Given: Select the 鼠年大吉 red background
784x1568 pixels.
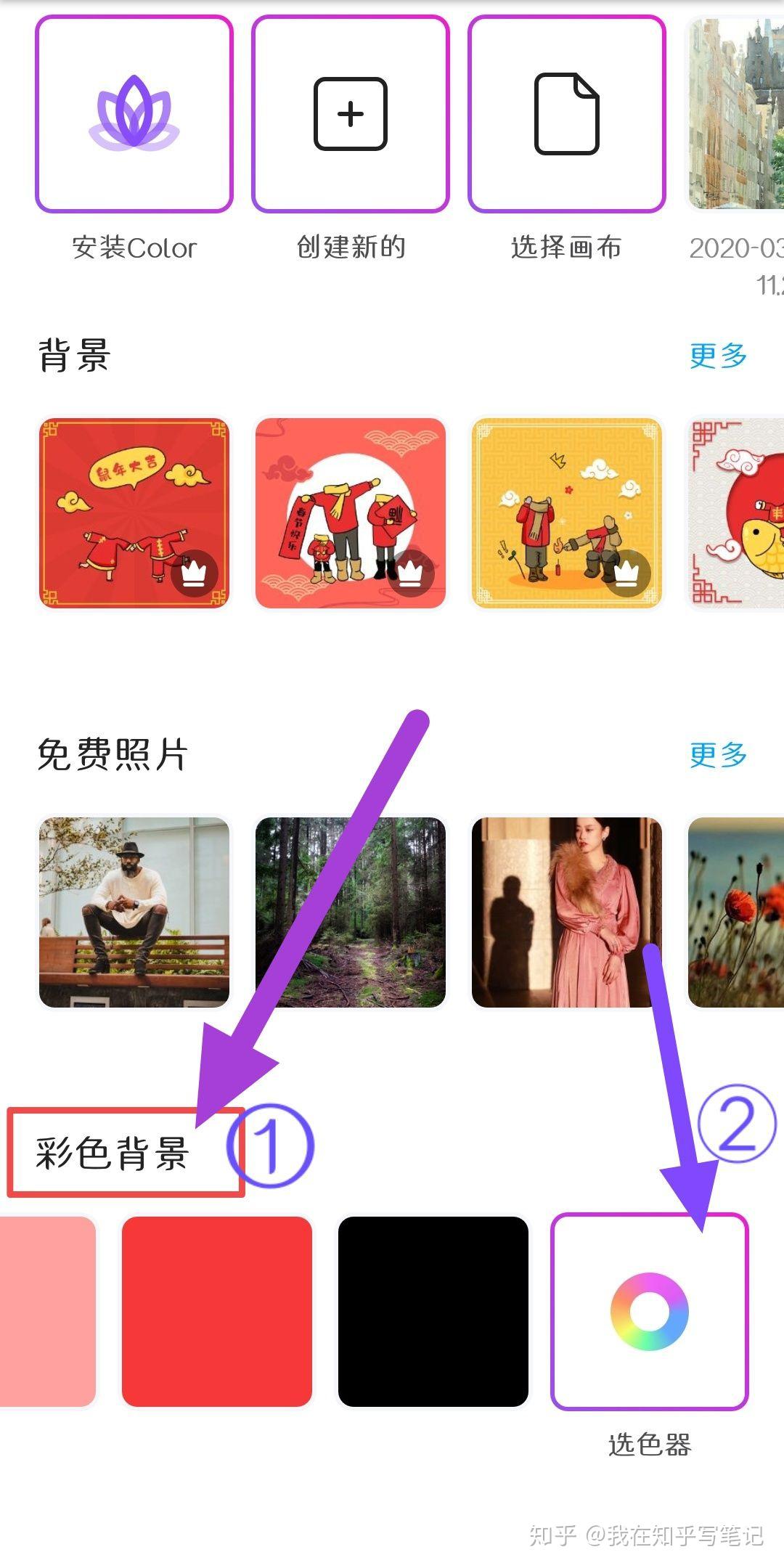Looking at the screenshot, I should [134, 513].
